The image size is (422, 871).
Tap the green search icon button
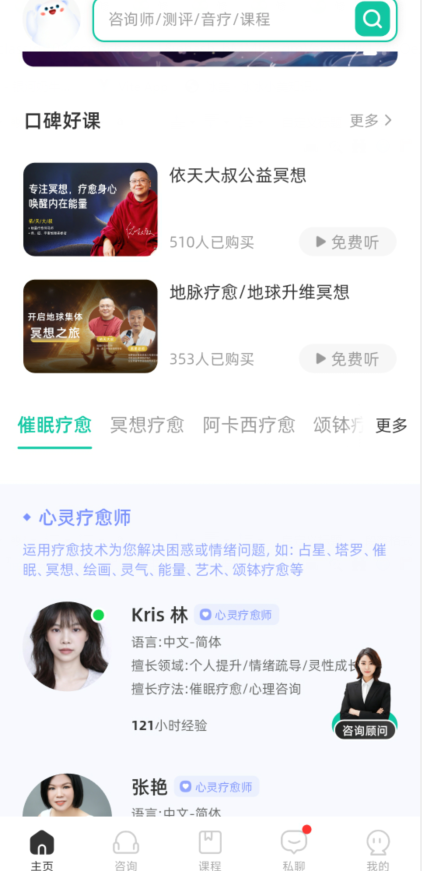(372, 19)
